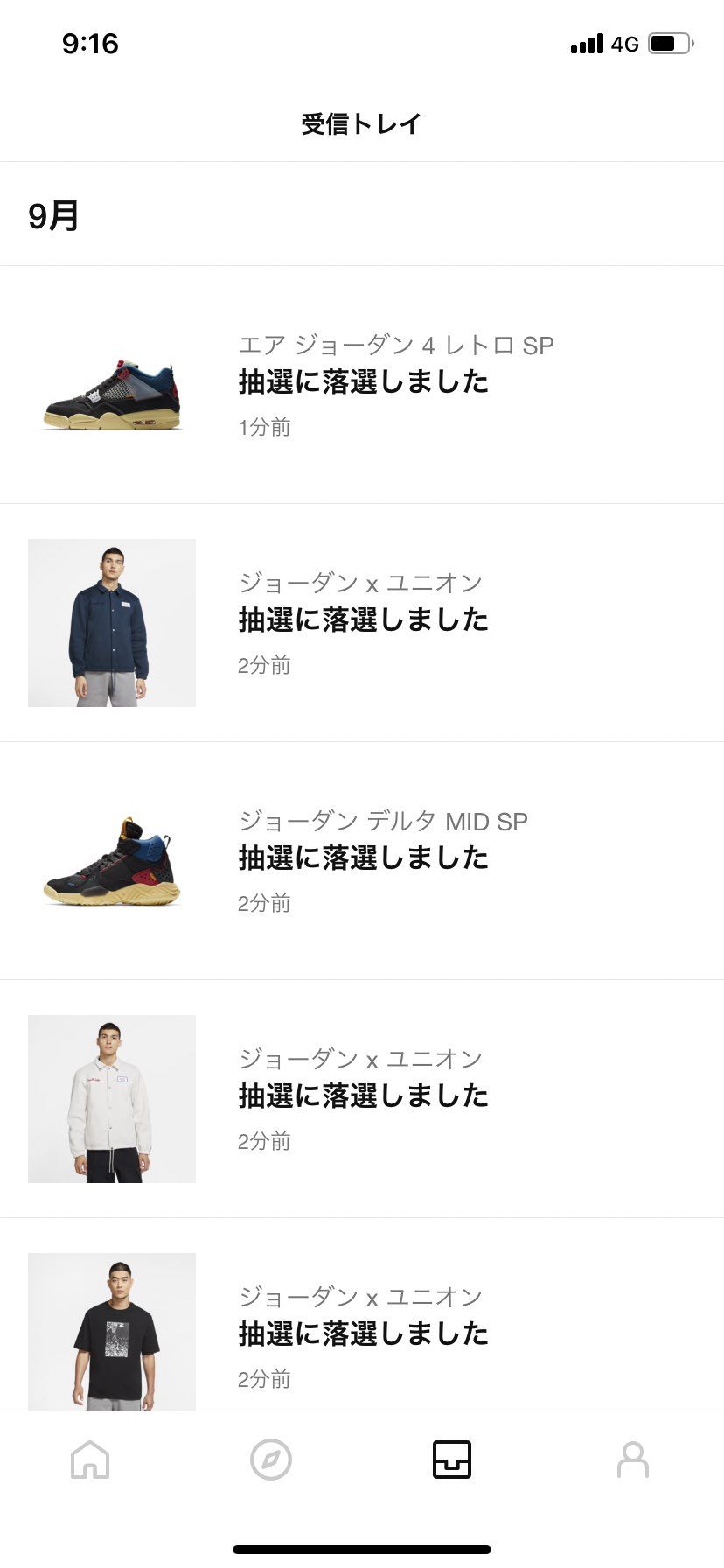Tap the black t-shirt product thumbnail
The width and height of the screenshot is (724, 1568).
112,1336
